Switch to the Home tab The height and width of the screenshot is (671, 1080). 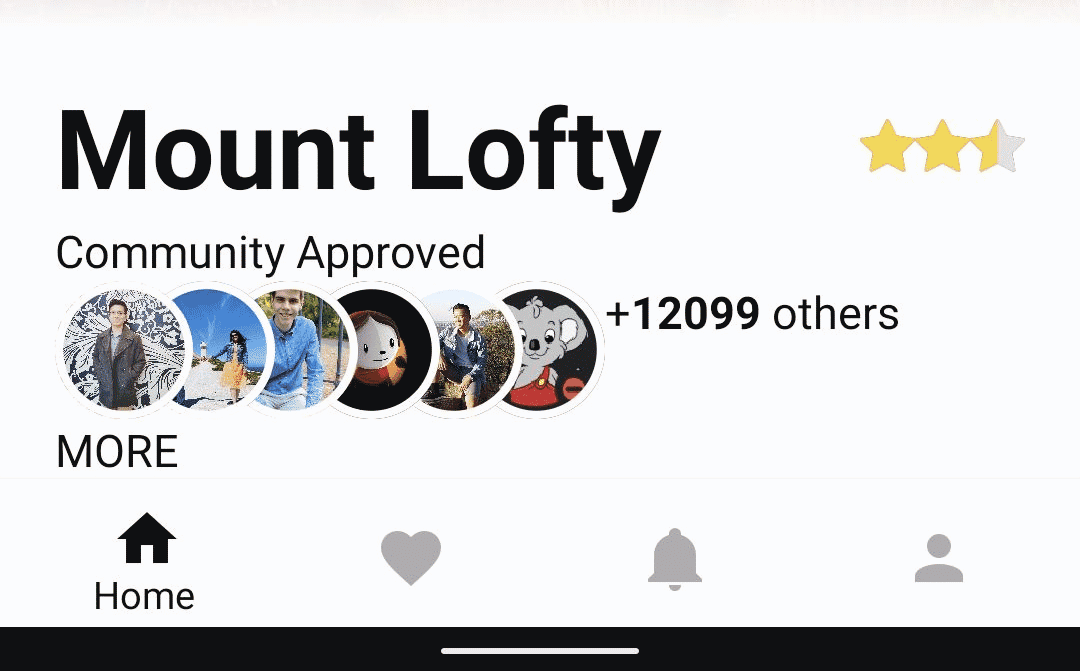pos(145,561)
